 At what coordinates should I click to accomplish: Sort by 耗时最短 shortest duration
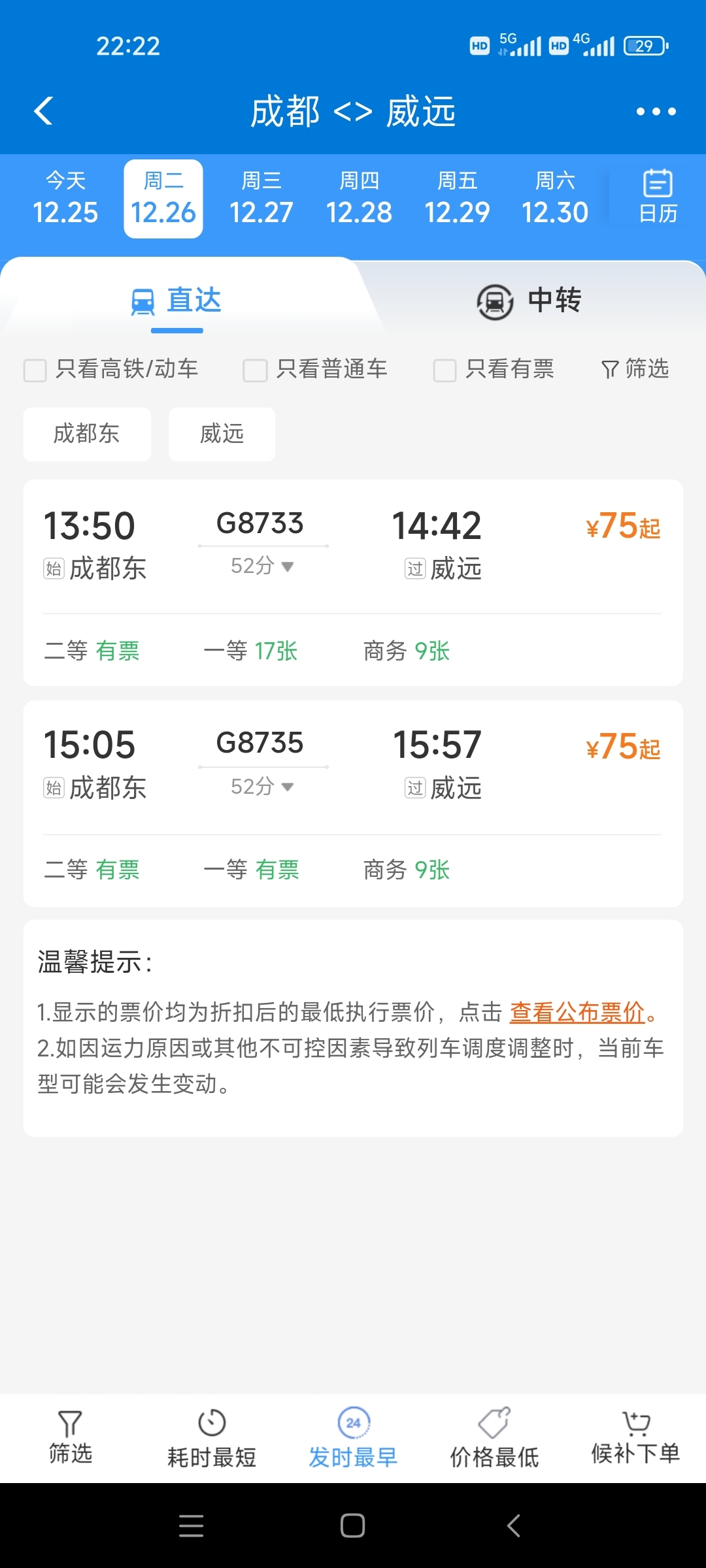point(211,1439)
